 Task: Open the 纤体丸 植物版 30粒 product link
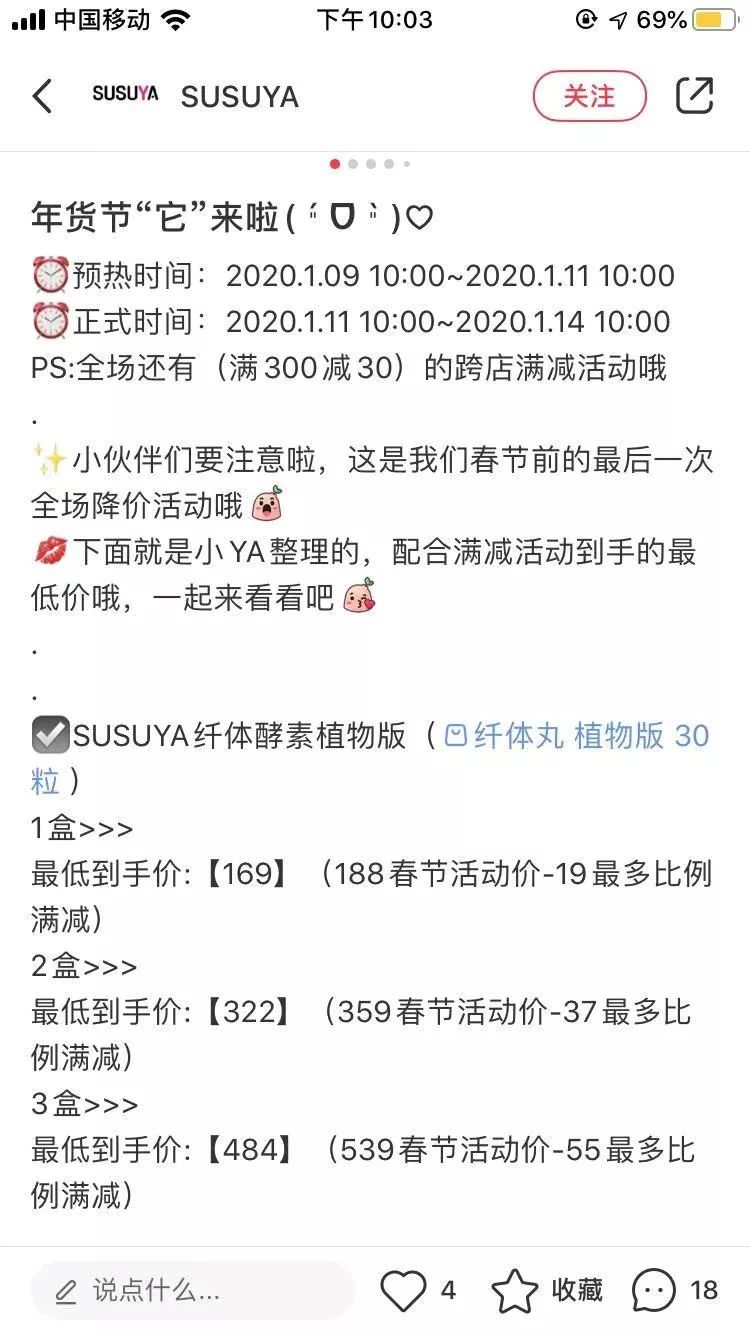pos(576,736)
